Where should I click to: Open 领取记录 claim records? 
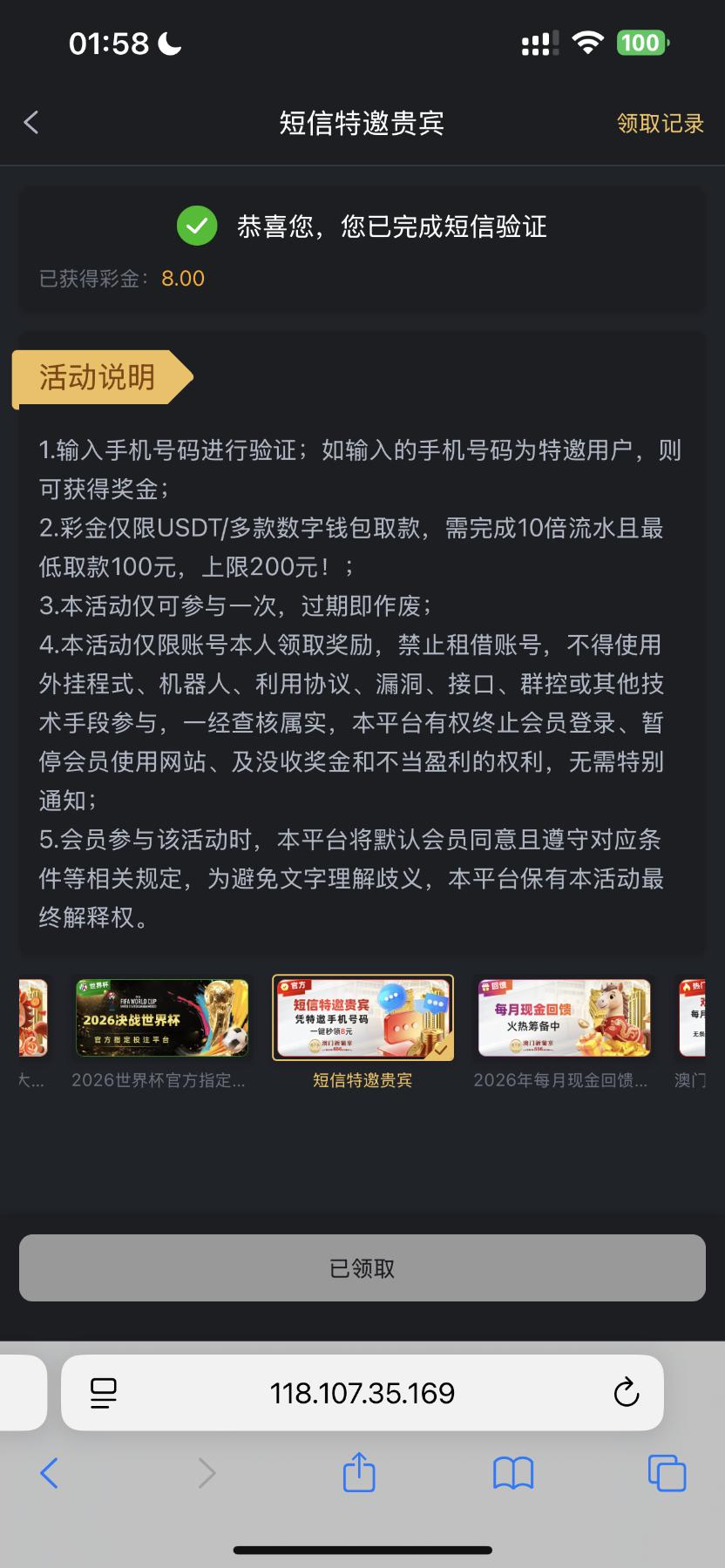tap(660, 124)
